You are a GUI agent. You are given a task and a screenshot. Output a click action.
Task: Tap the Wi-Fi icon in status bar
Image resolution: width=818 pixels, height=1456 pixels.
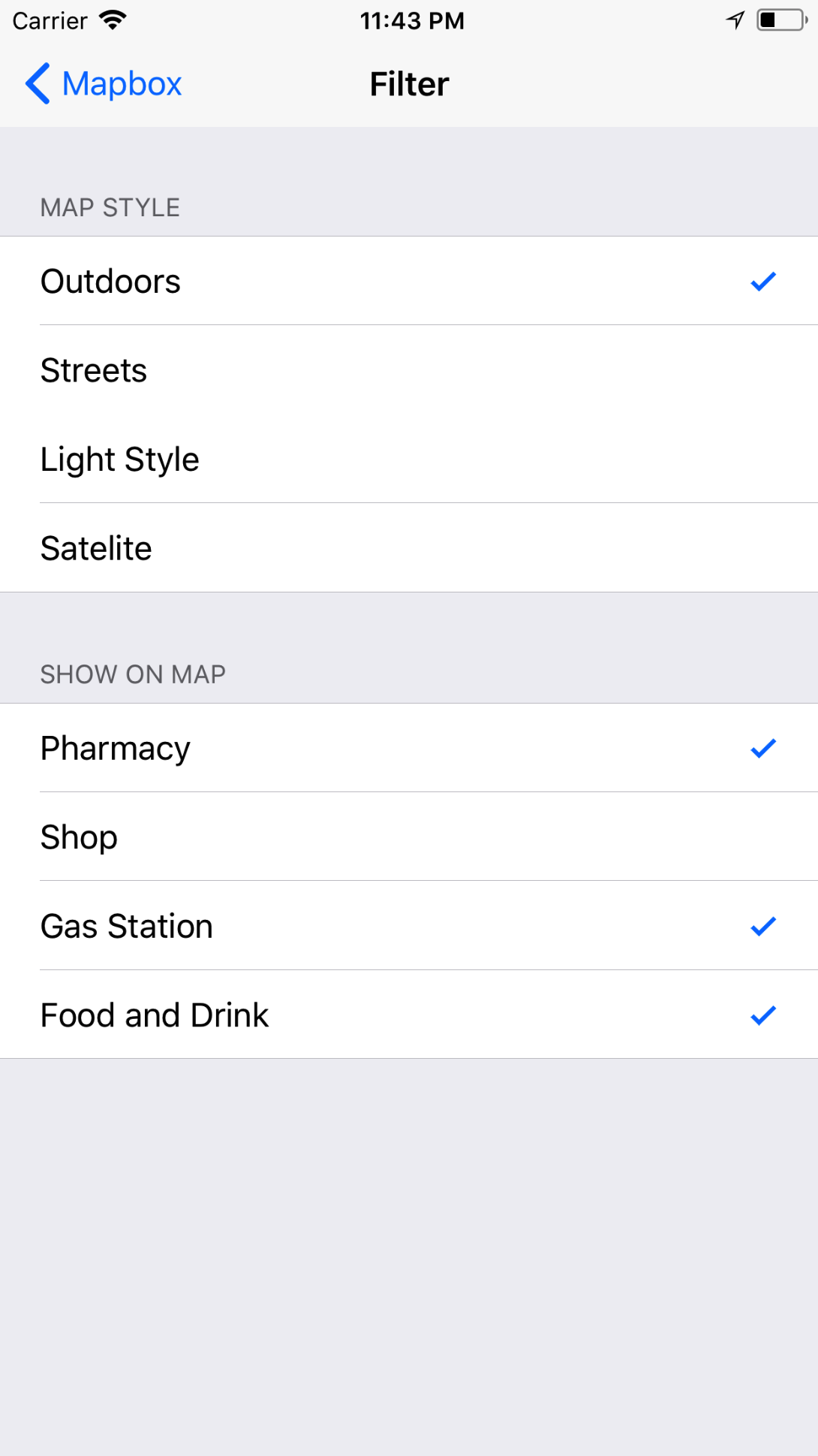coord(112,20)
